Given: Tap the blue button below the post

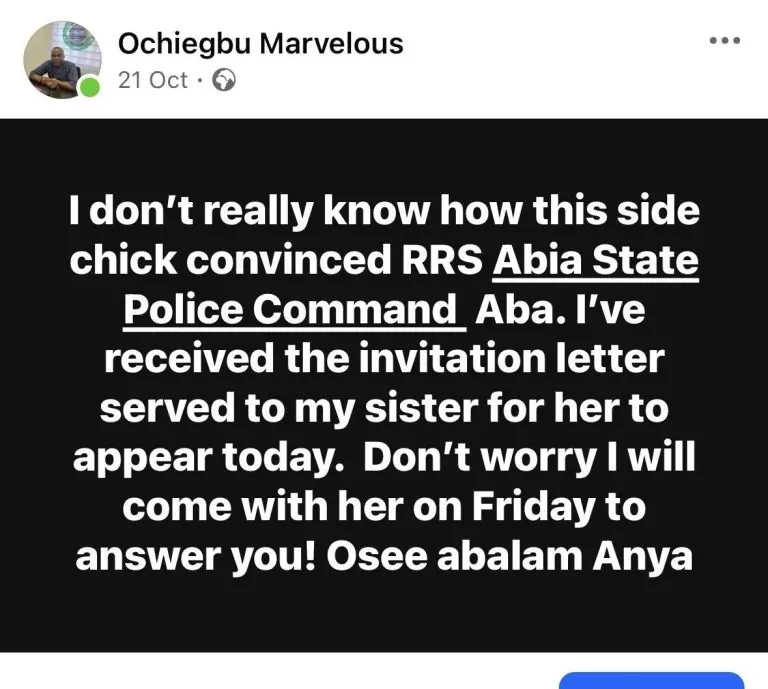Looking at the screenshot, I should pos(651,681).
